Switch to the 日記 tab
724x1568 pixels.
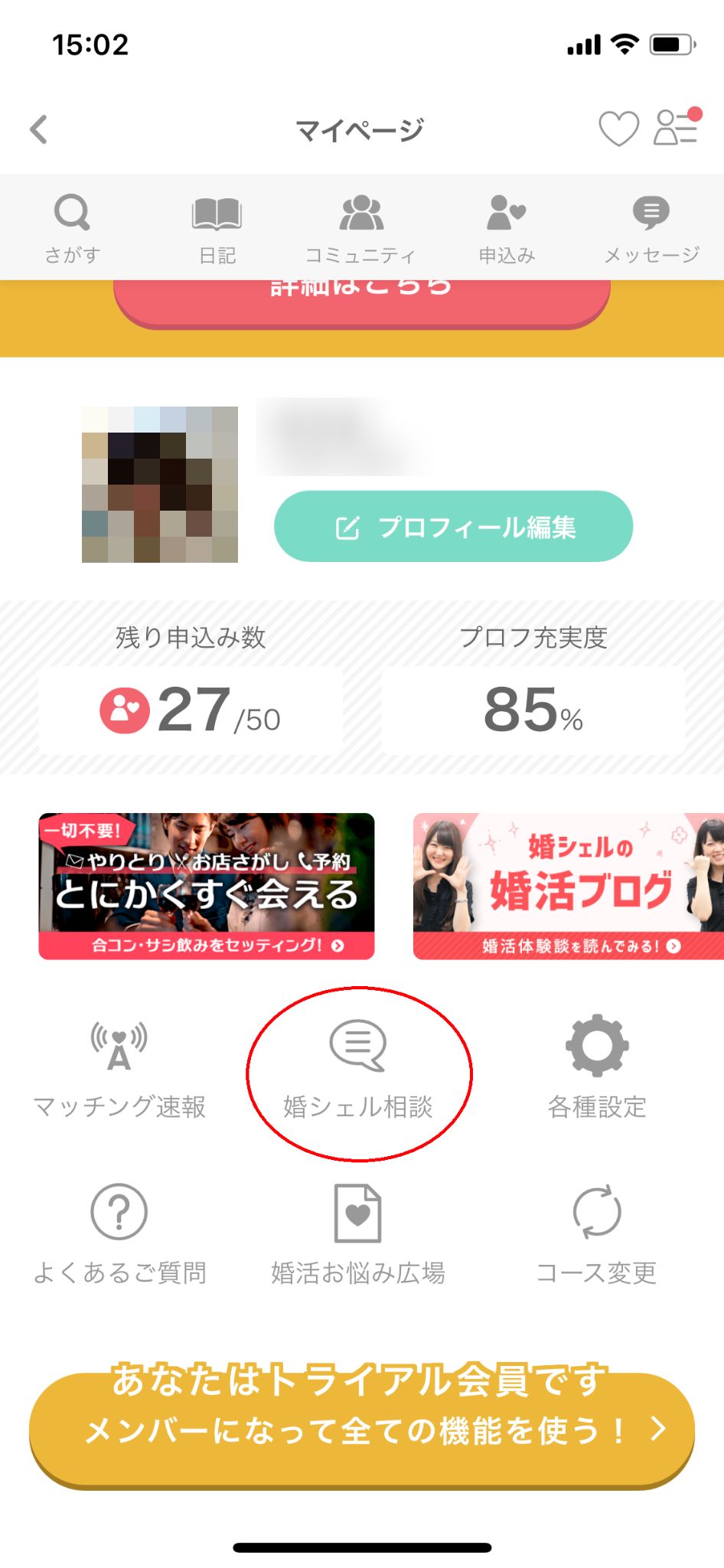click(217, 227)
